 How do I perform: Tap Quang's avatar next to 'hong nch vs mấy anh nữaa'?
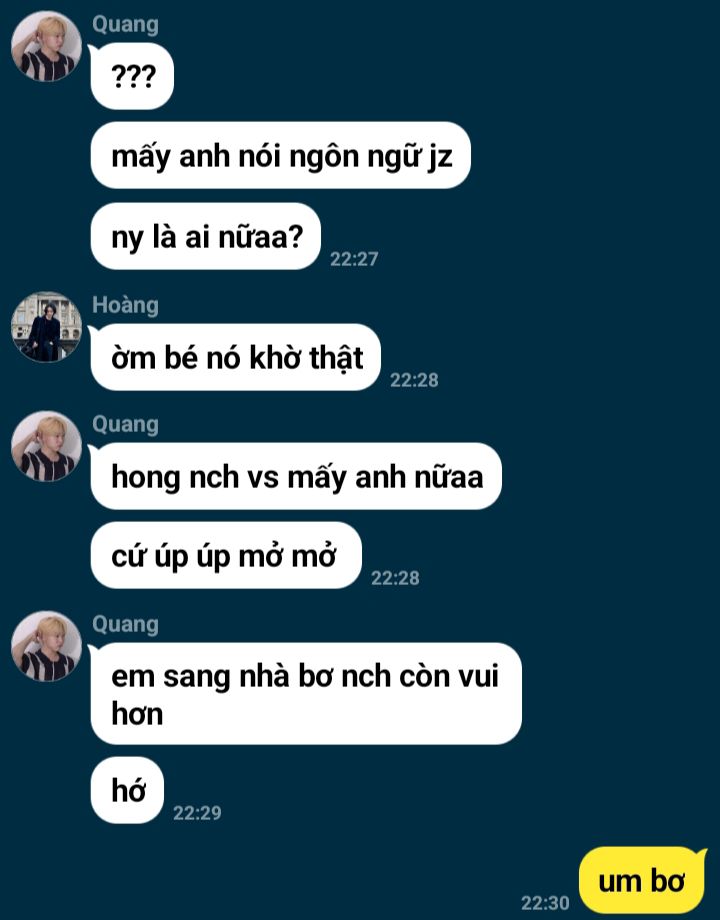point(46,446)
